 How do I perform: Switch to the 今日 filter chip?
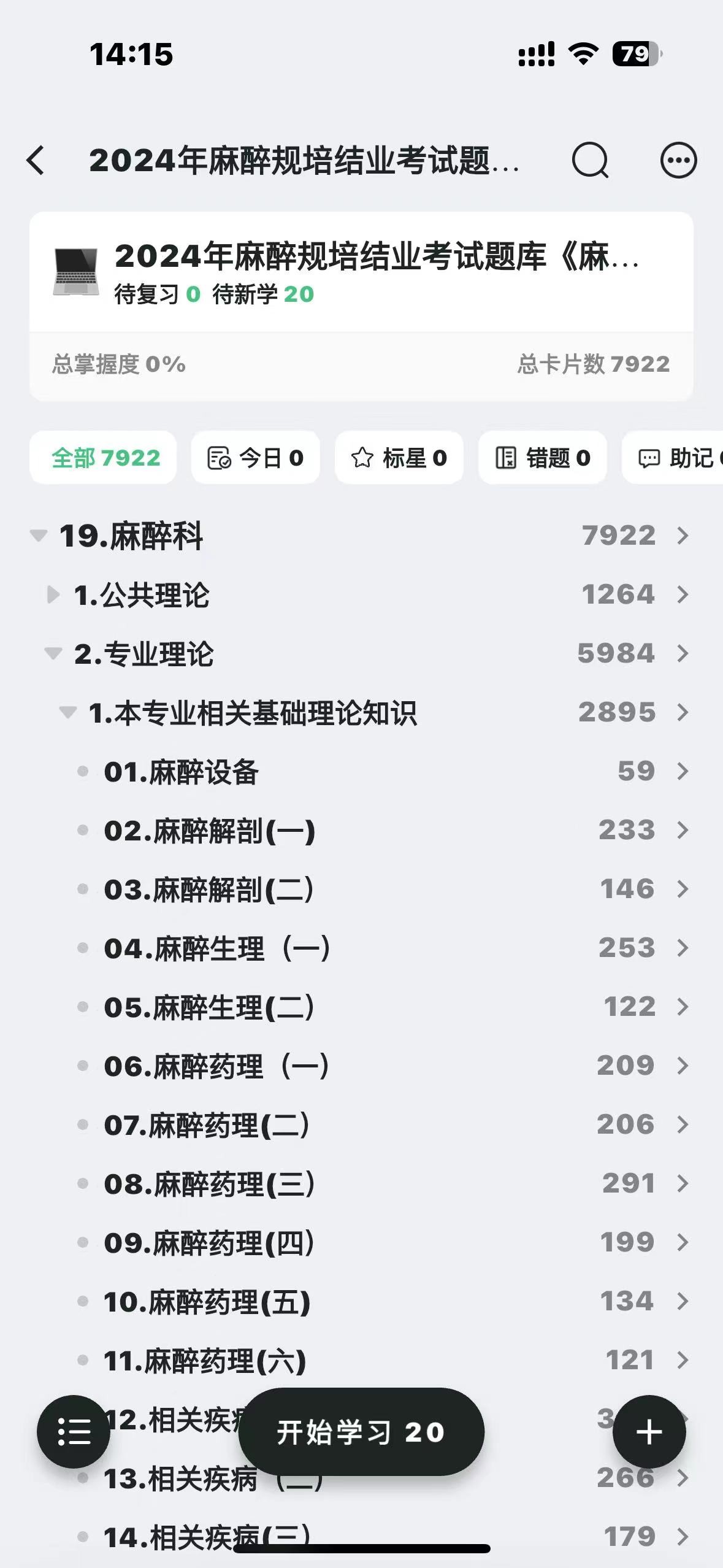click(x=255, y=458)
